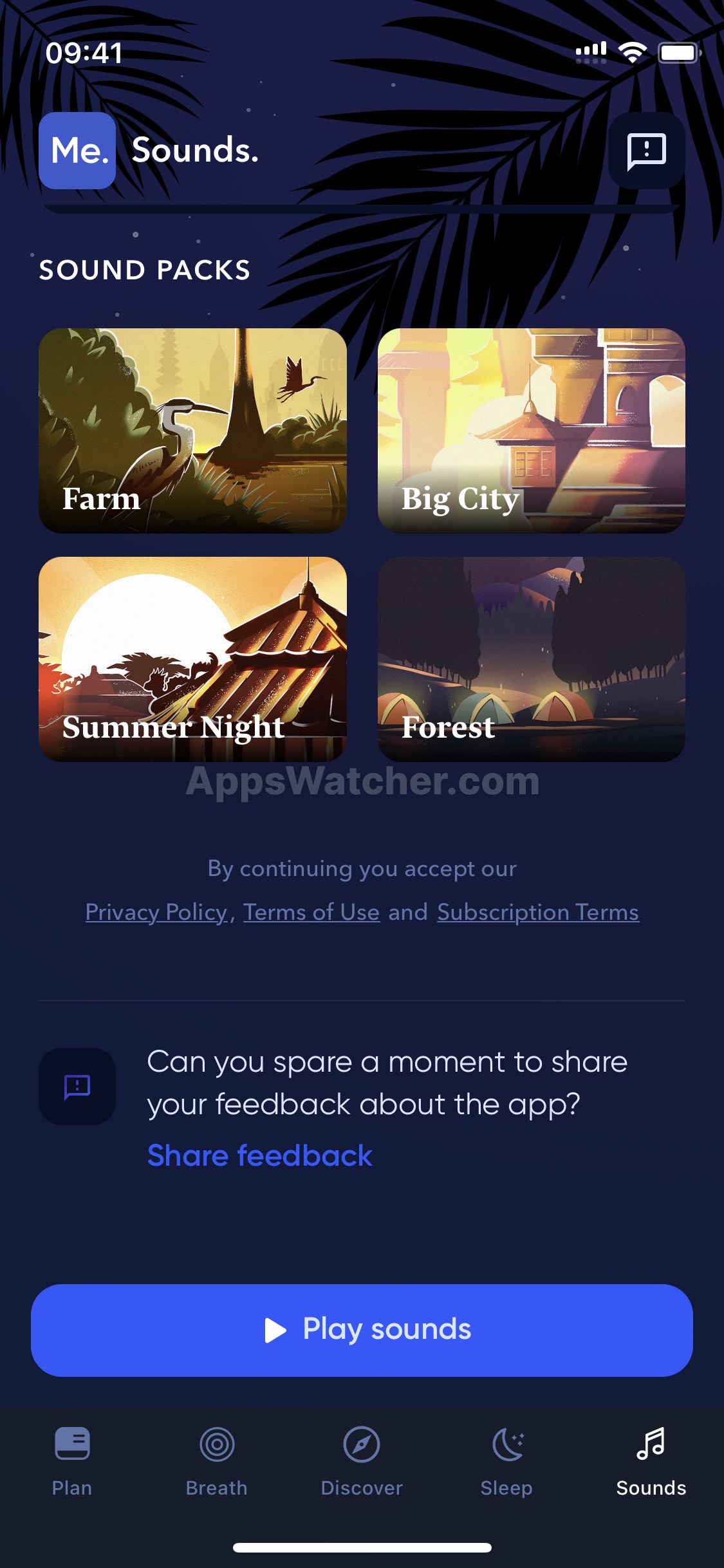Switch to the Plan tab
The width and height of the screenshot is (724, 1568).
coord(72,1461)
